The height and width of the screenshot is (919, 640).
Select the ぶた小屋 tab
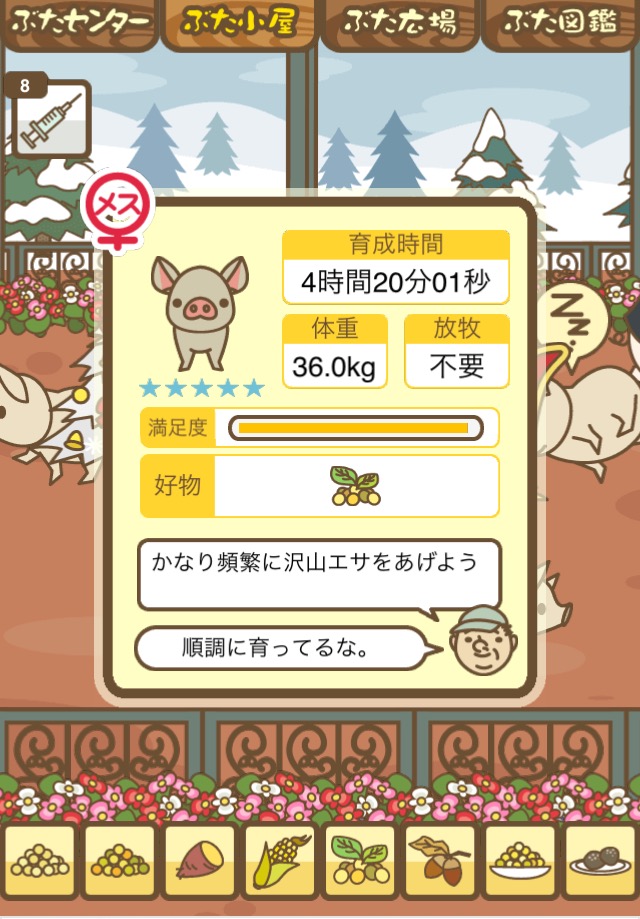240,23
